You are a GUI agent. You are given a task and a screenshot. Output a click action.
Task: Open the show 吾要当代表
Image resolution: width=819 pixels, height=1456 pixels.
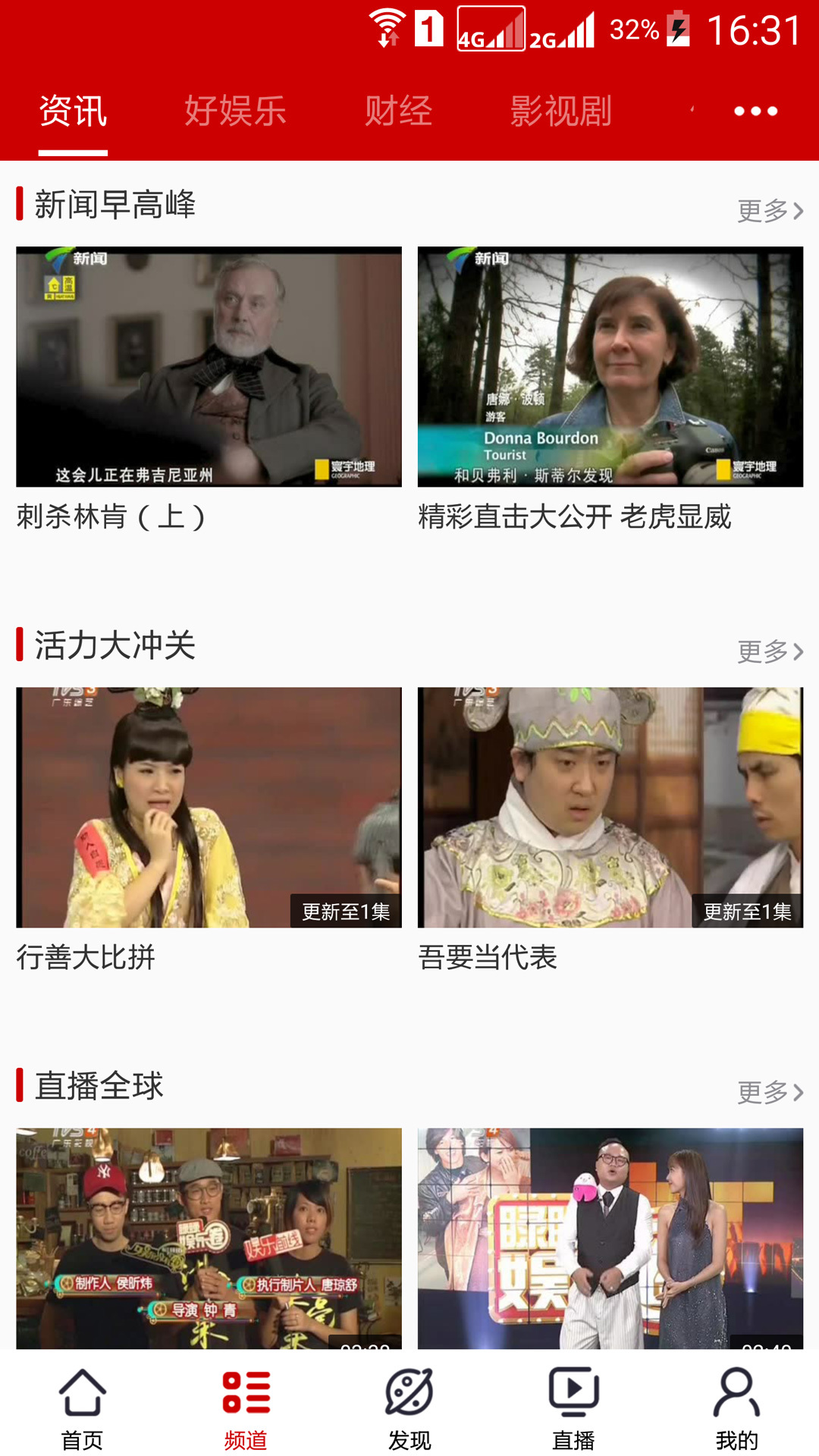(x=610, y=807)
